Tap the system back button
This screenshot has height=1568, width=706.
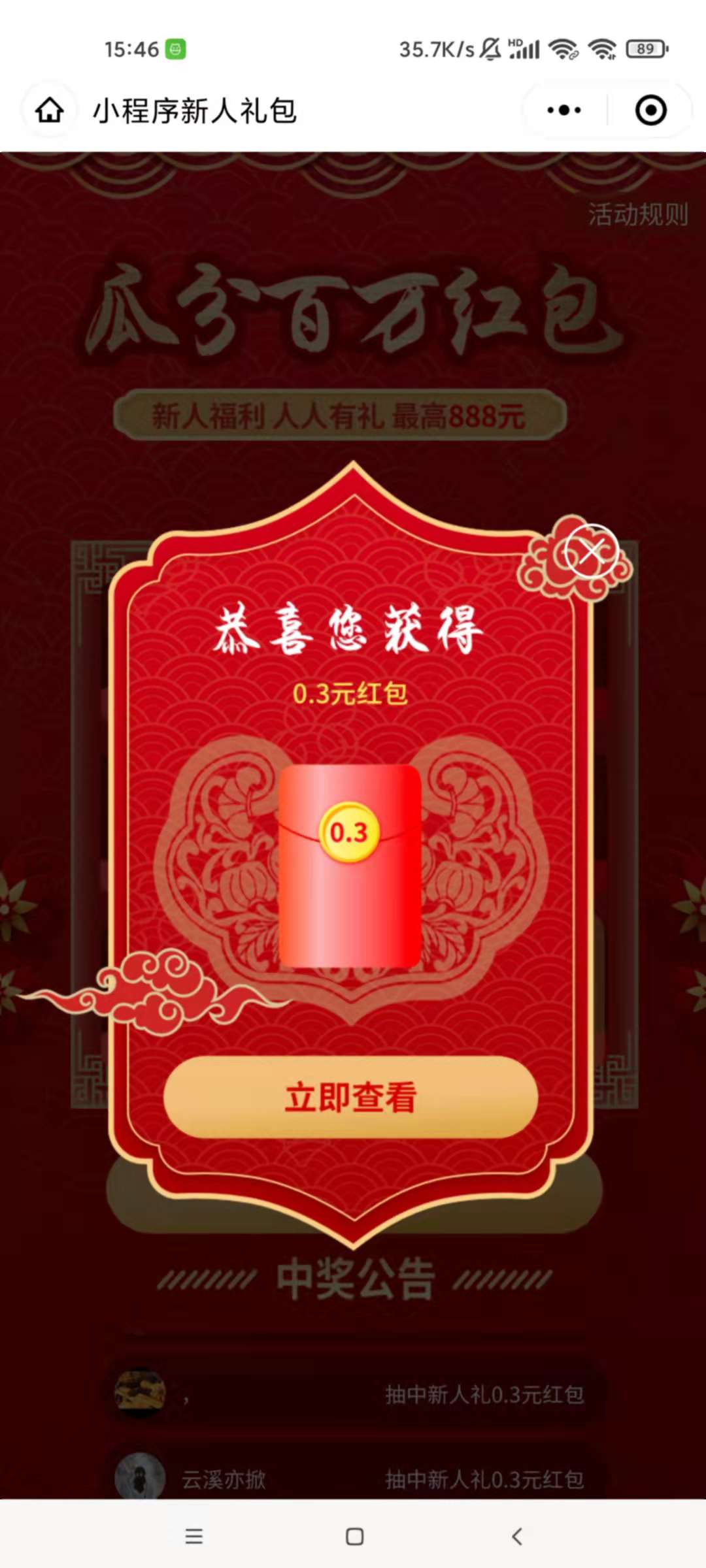coord(517,1536)
